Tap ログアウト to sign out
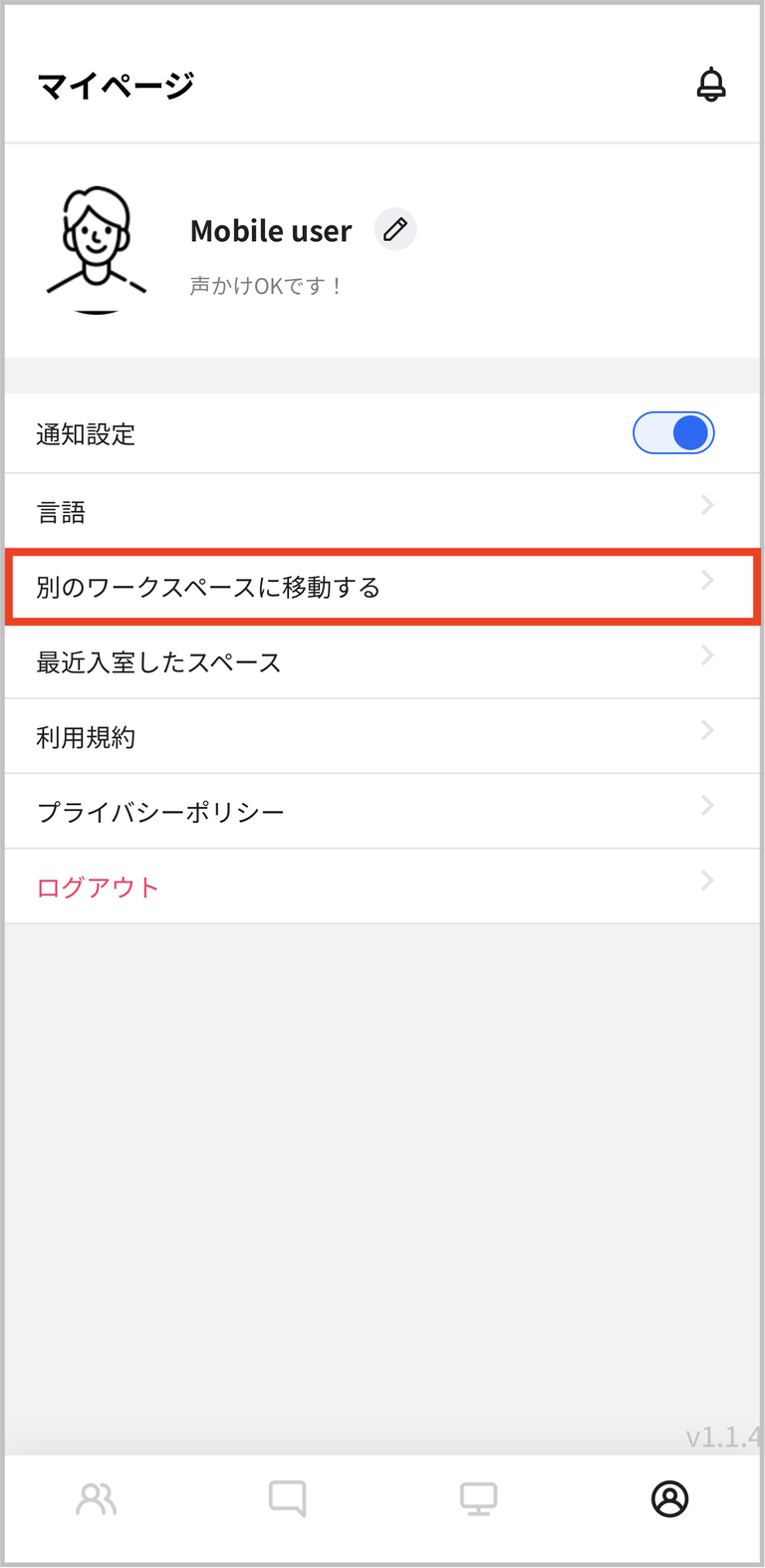Viewport: 765px width, 1568px height. coord(382,887)
